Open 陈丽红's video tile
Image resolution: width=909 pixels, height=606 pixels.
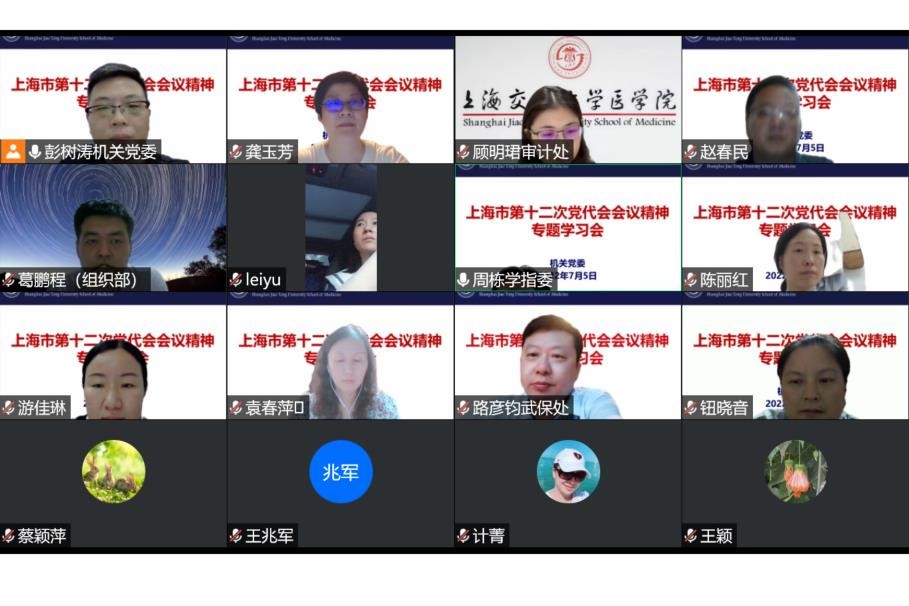click(x=795, y=228)
